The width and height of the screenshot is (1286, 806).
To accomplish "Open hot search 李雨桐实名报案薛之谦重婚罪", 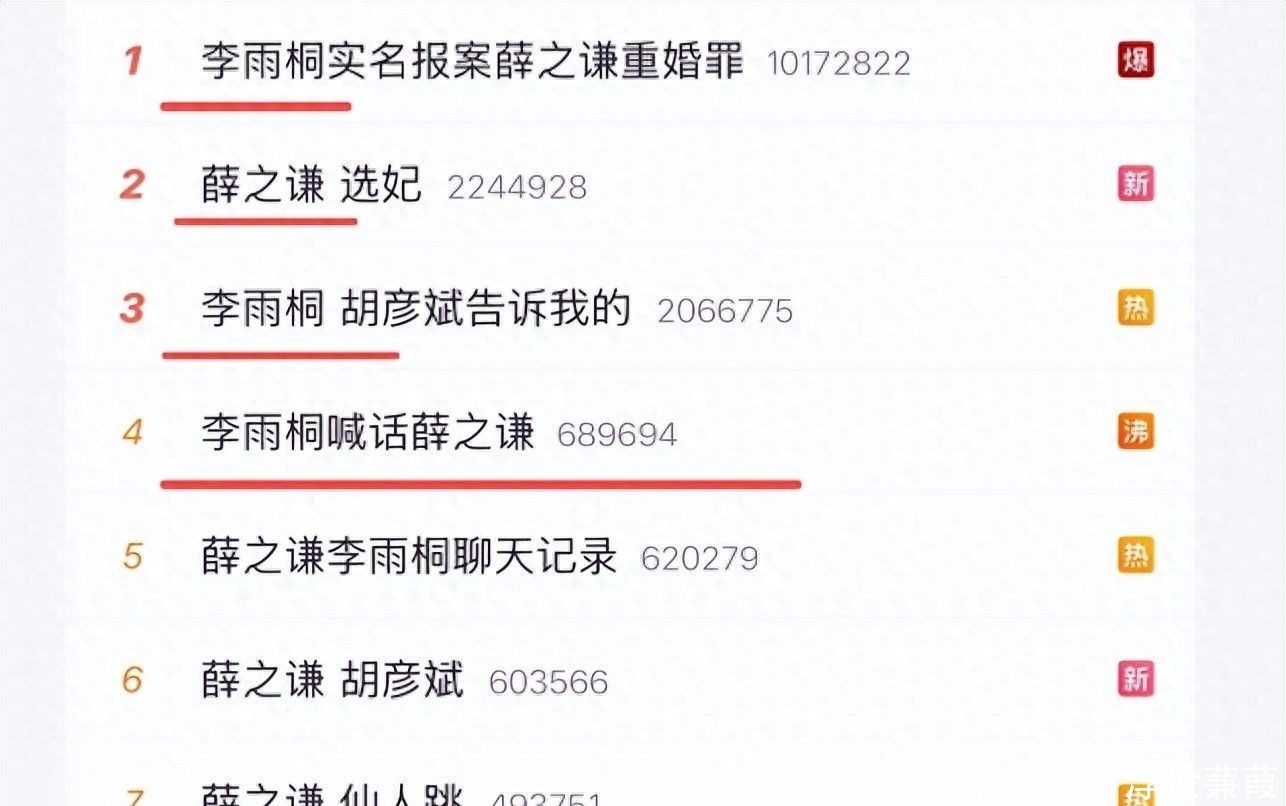I will tap(472, 62).
